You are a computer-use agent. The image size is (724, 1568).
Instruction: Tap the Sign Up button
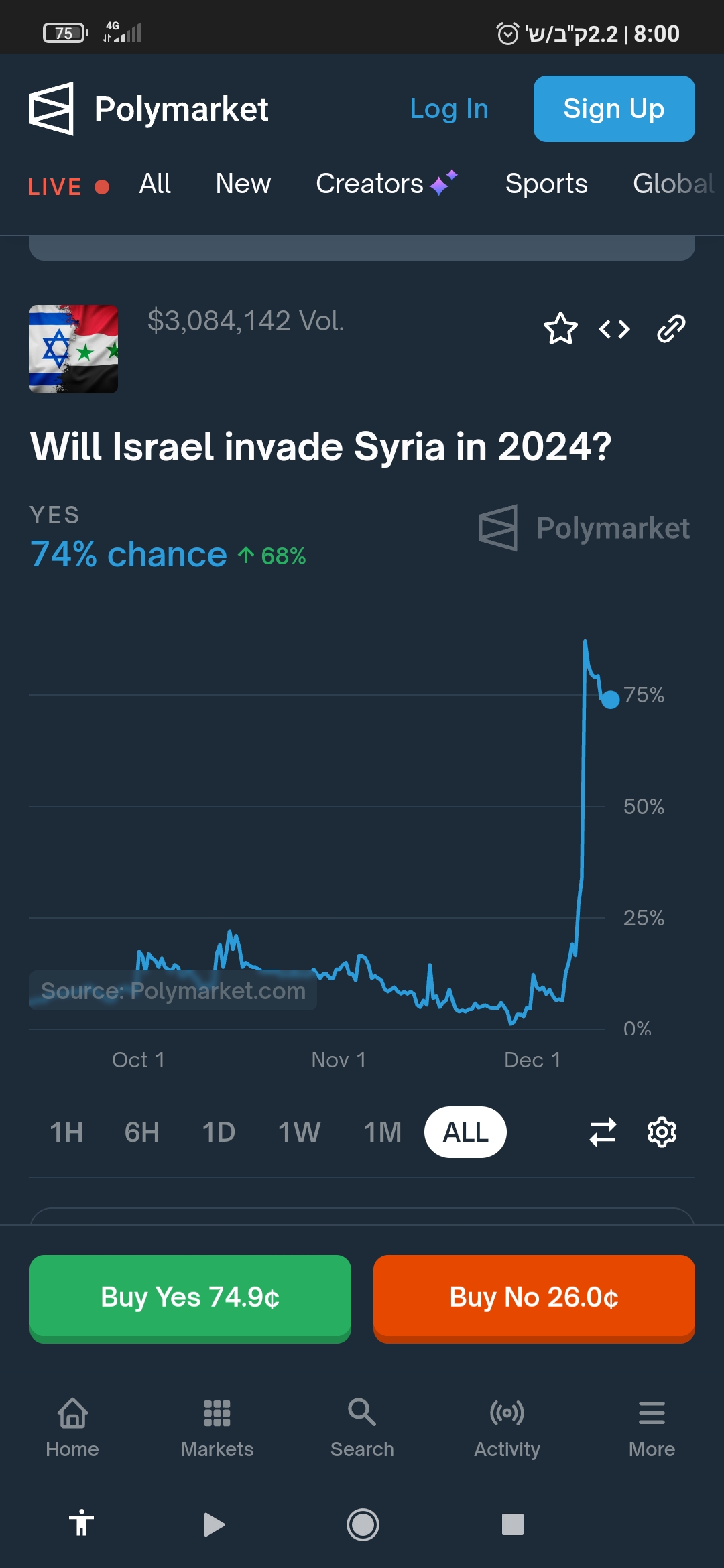613,109
